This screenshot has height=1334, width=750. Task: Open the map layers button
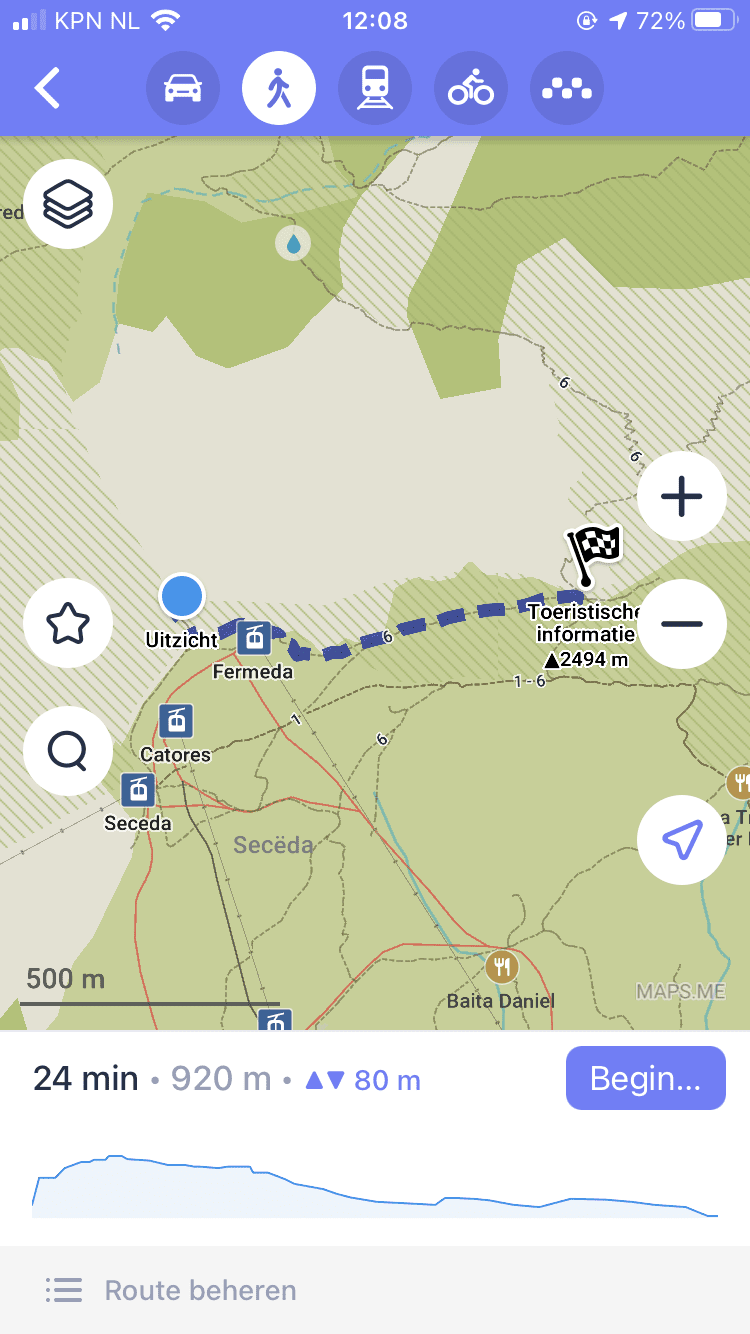[68, 203]
